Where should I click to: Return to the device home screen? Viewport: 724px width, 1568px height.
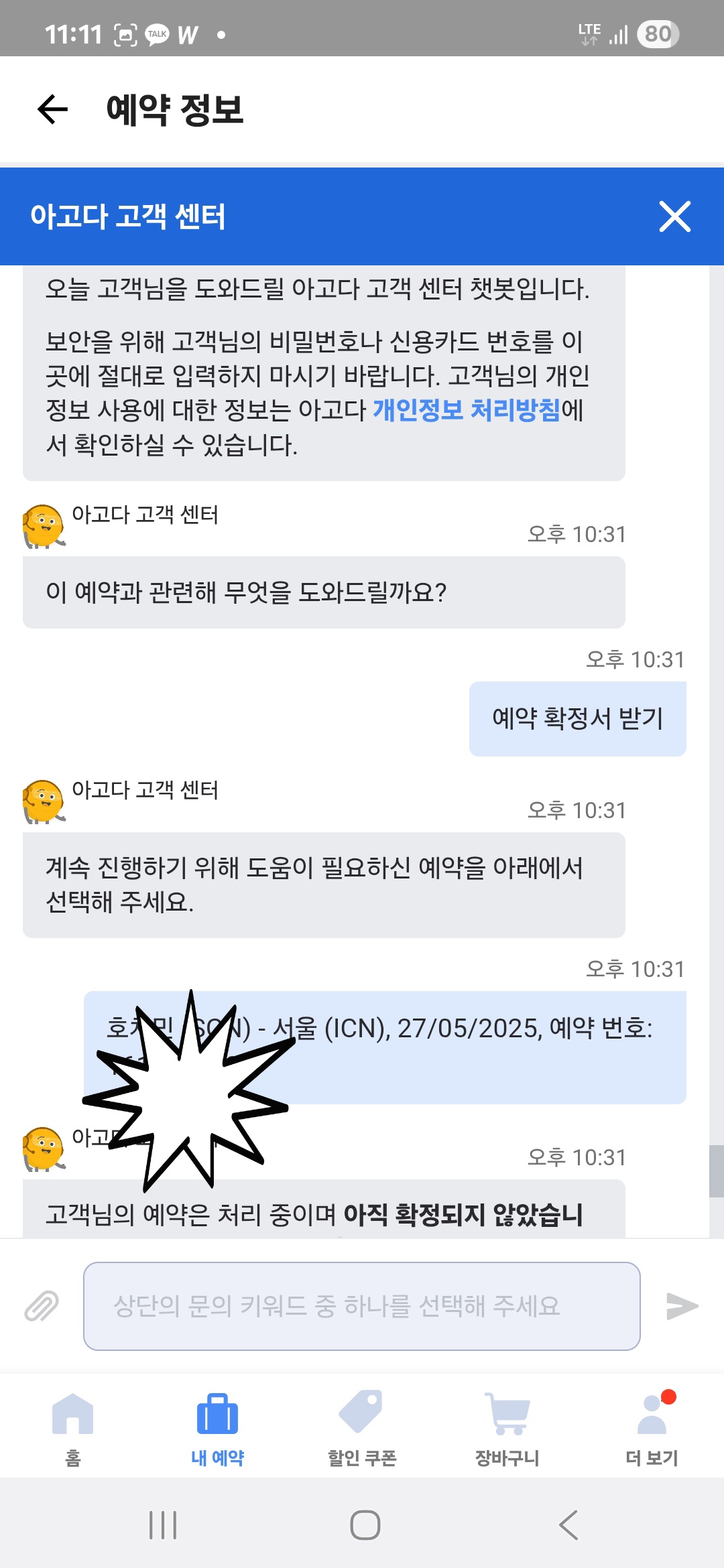[365, 1525]
